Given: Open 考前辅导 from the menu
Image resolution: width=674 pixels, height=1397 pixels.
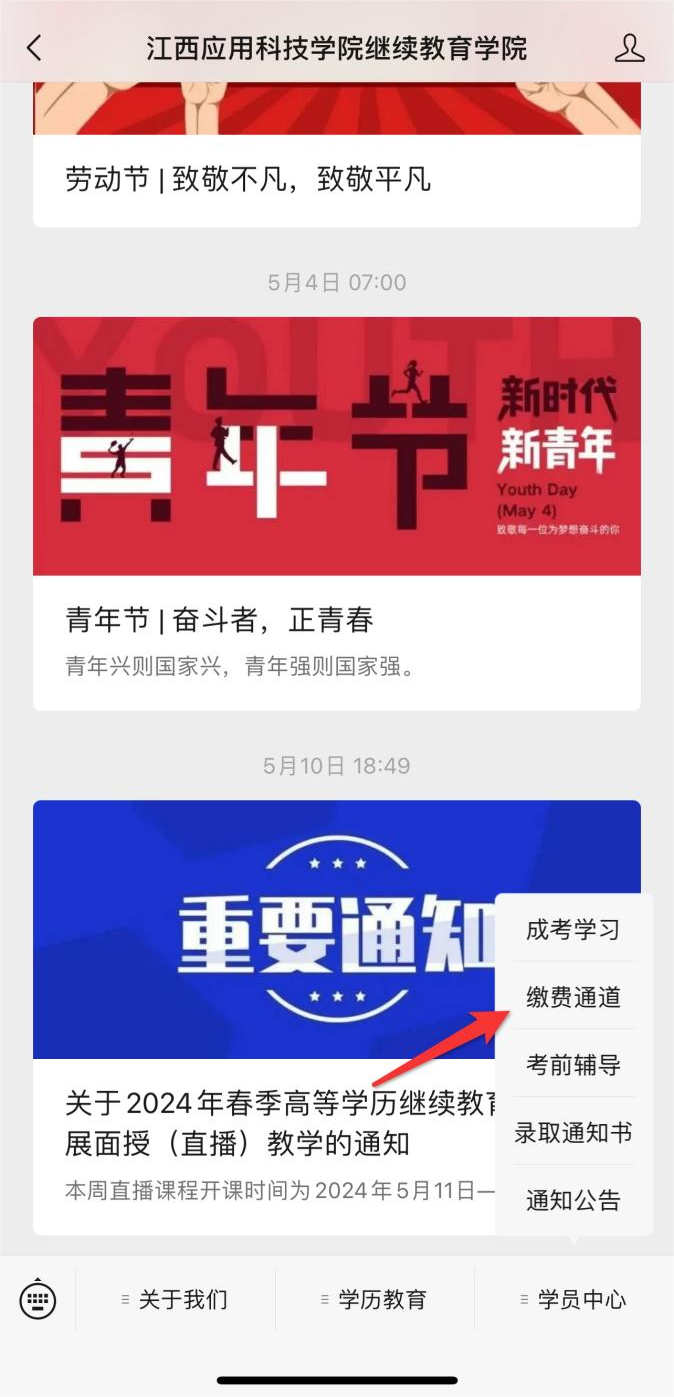Looking at the screenshot, I should [x=573, y=1065].
